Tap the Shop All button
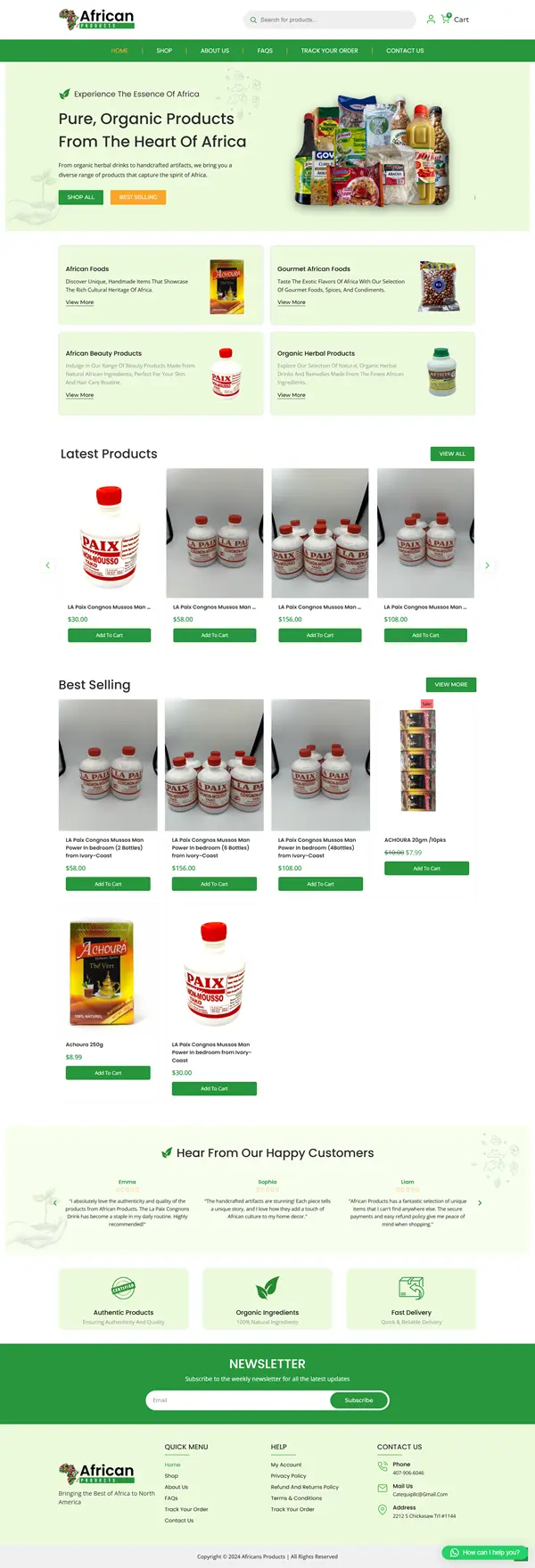535x1568 pixels. (81, 197)
